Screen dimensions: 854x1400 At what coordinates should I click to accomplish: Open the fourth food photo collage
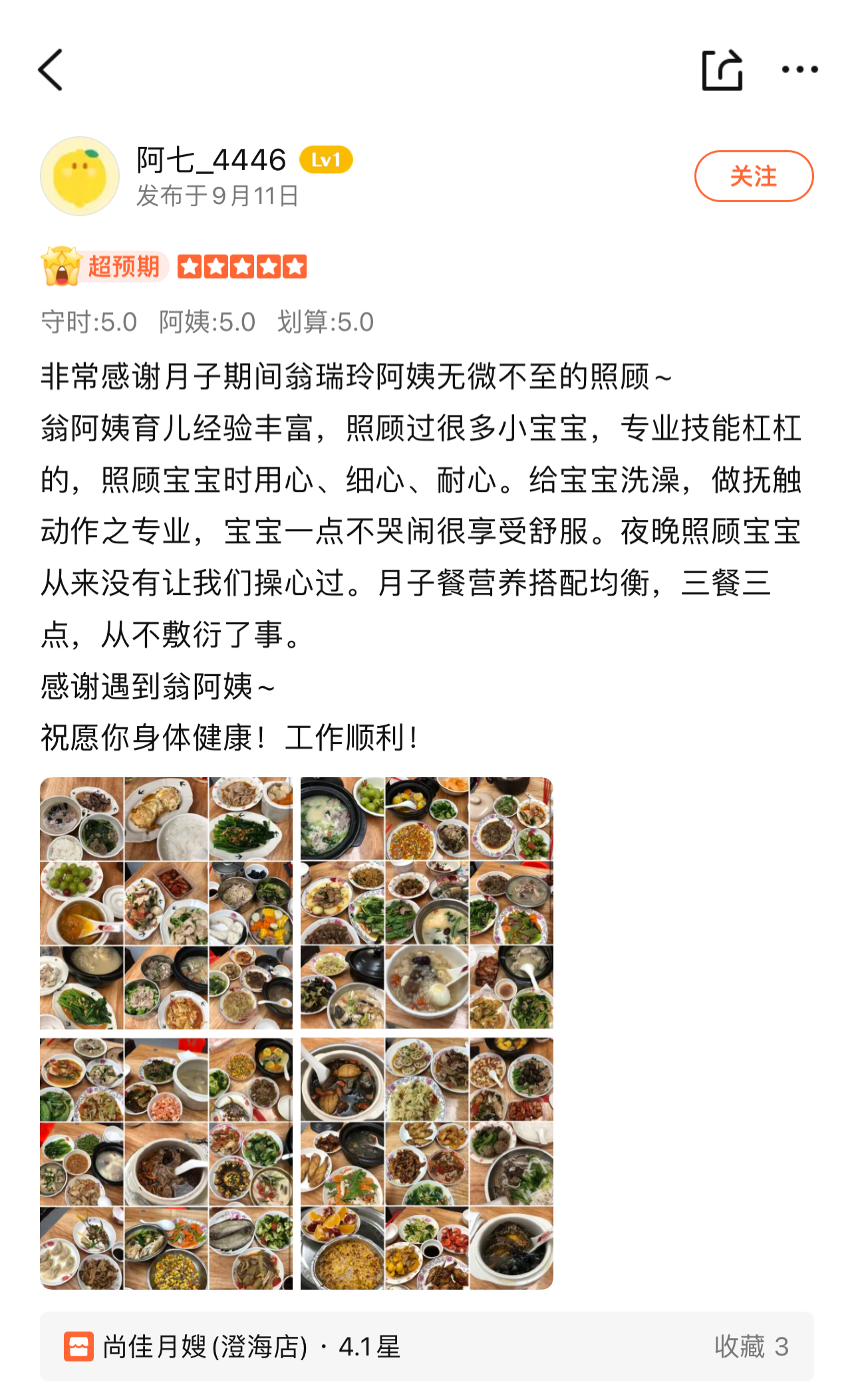point(426,1163)
